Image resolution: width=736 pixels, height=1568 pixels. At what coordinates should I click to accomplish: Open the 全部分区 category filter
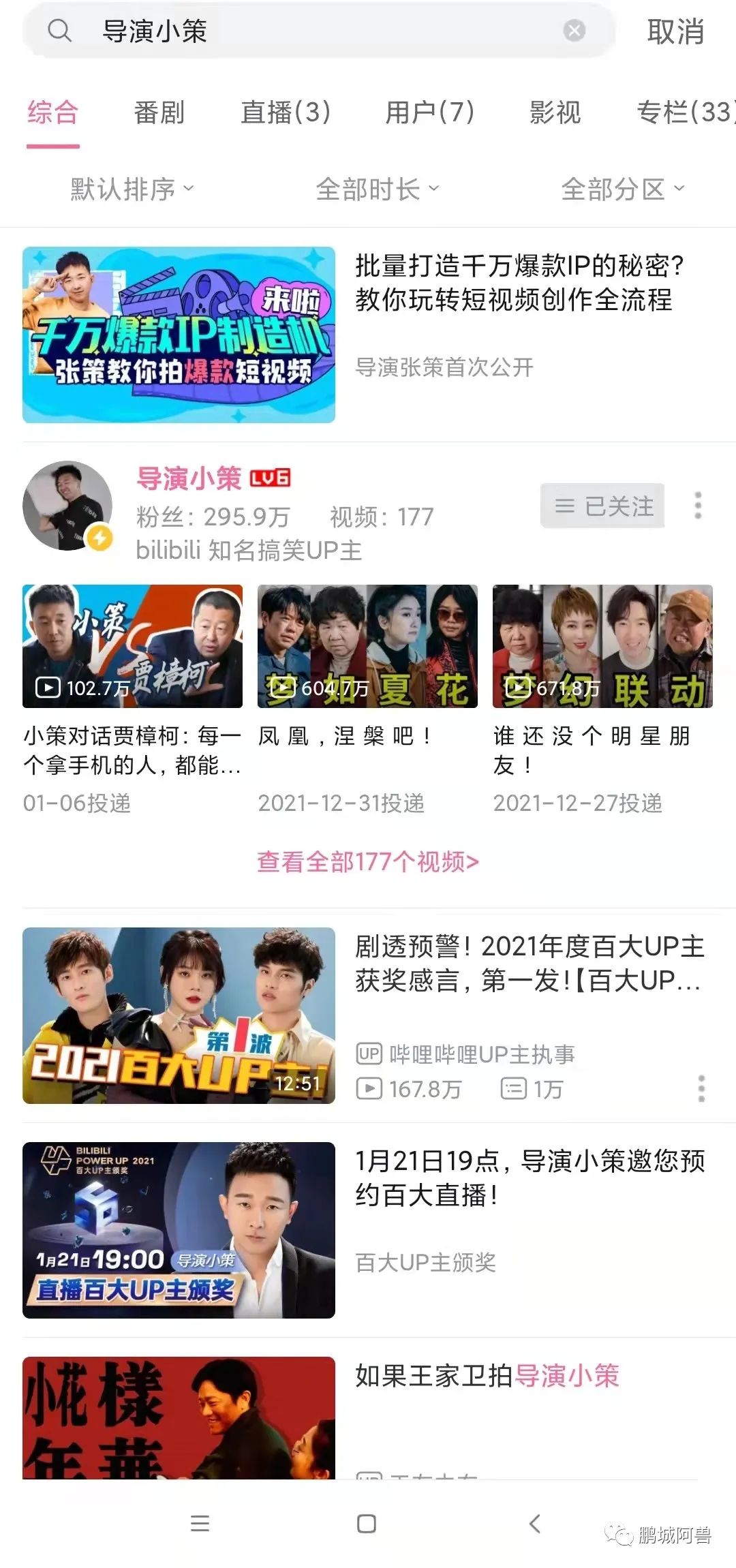(x=622, y=189)
